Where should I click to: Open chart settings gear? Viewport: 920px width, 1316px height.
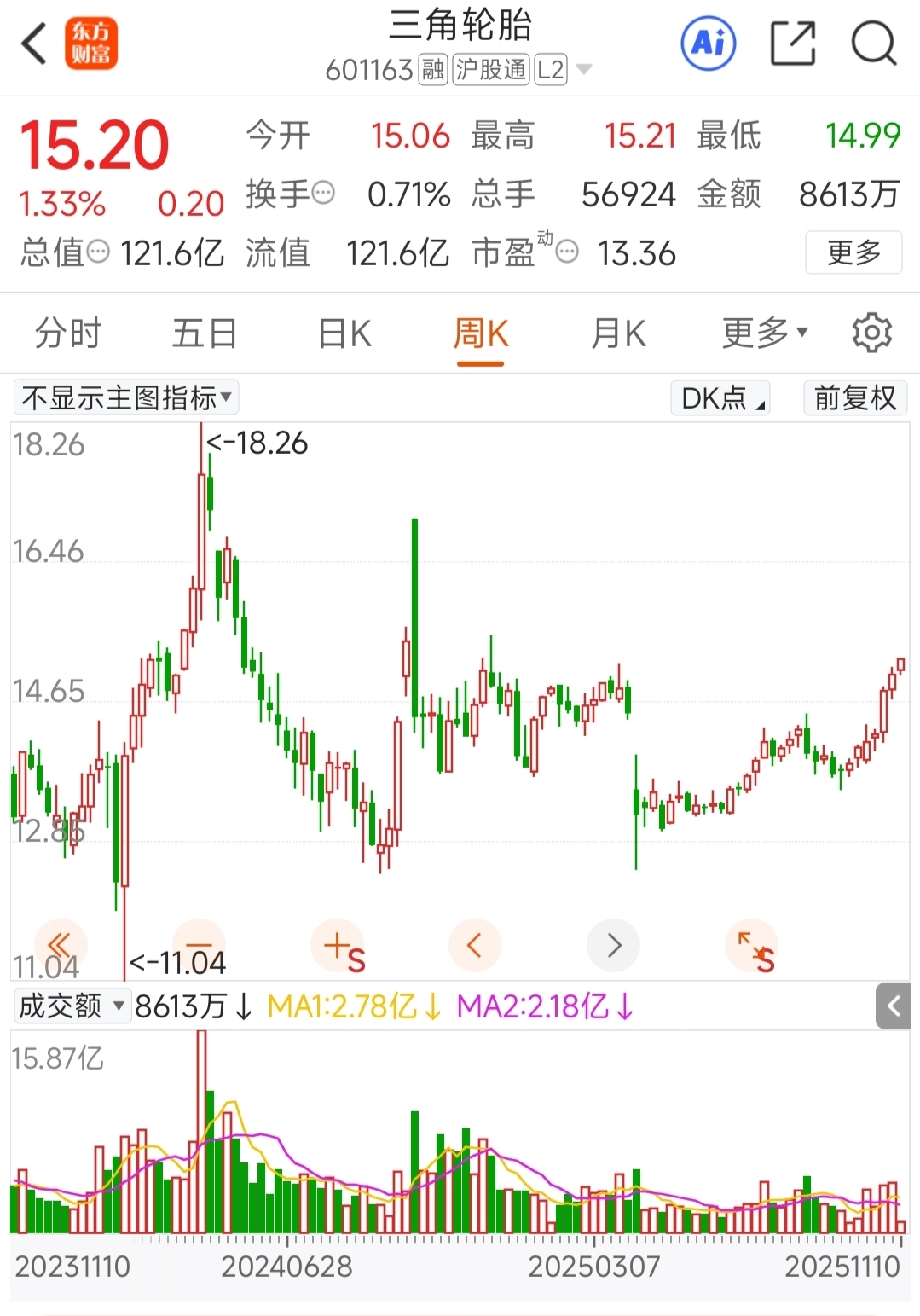(x=871, y=333)
